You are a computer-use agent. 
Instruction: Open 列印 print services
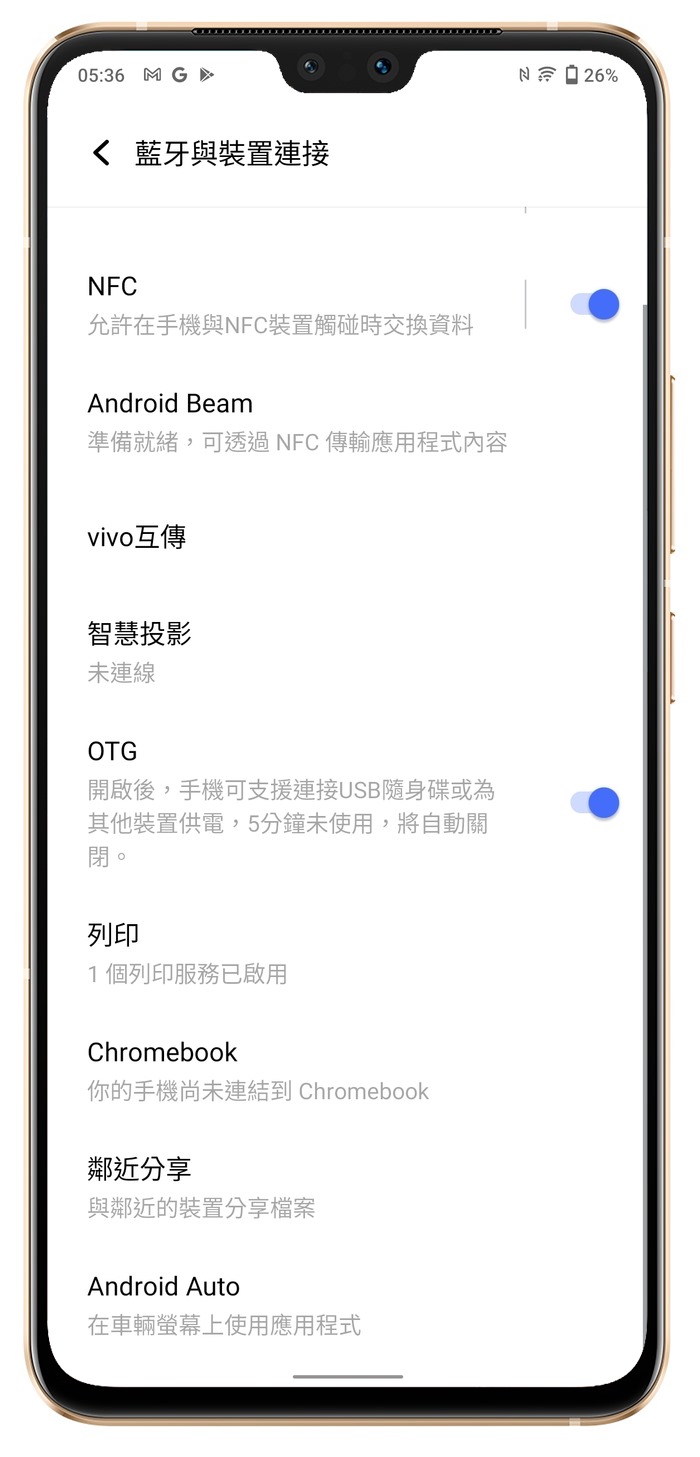pos(187,953)
